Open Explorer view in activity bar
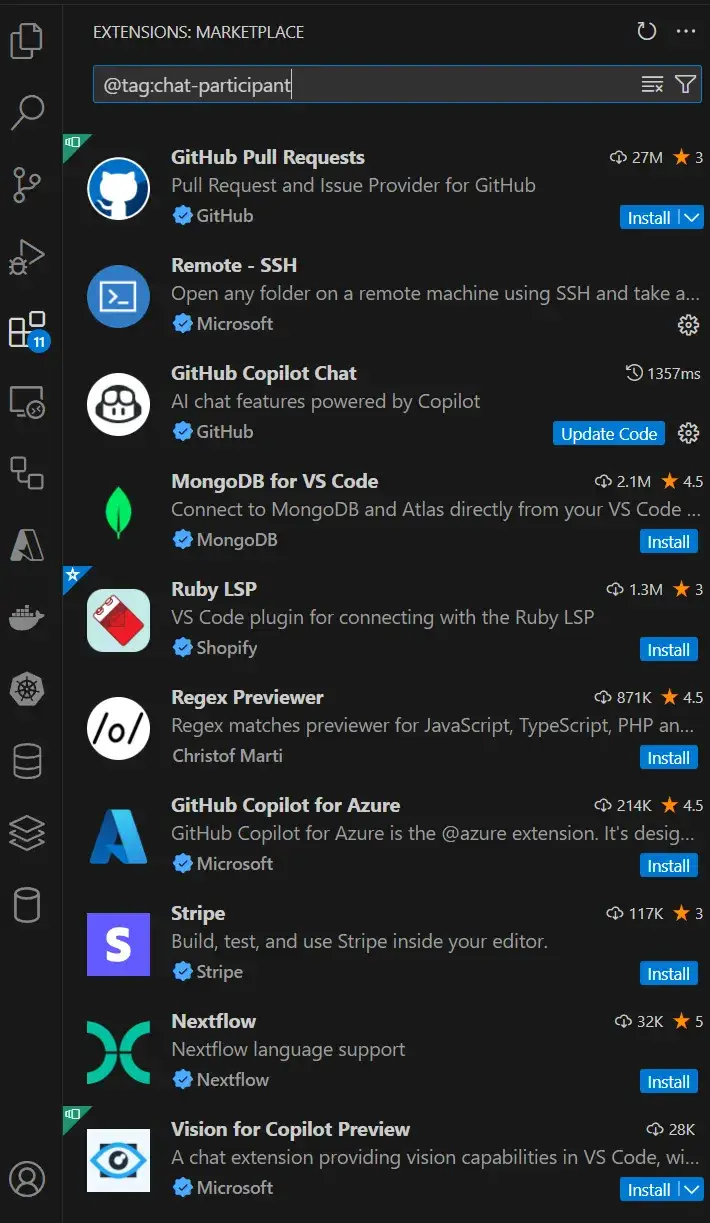Viewport: 710px width, 1223px height. point(27,41)
